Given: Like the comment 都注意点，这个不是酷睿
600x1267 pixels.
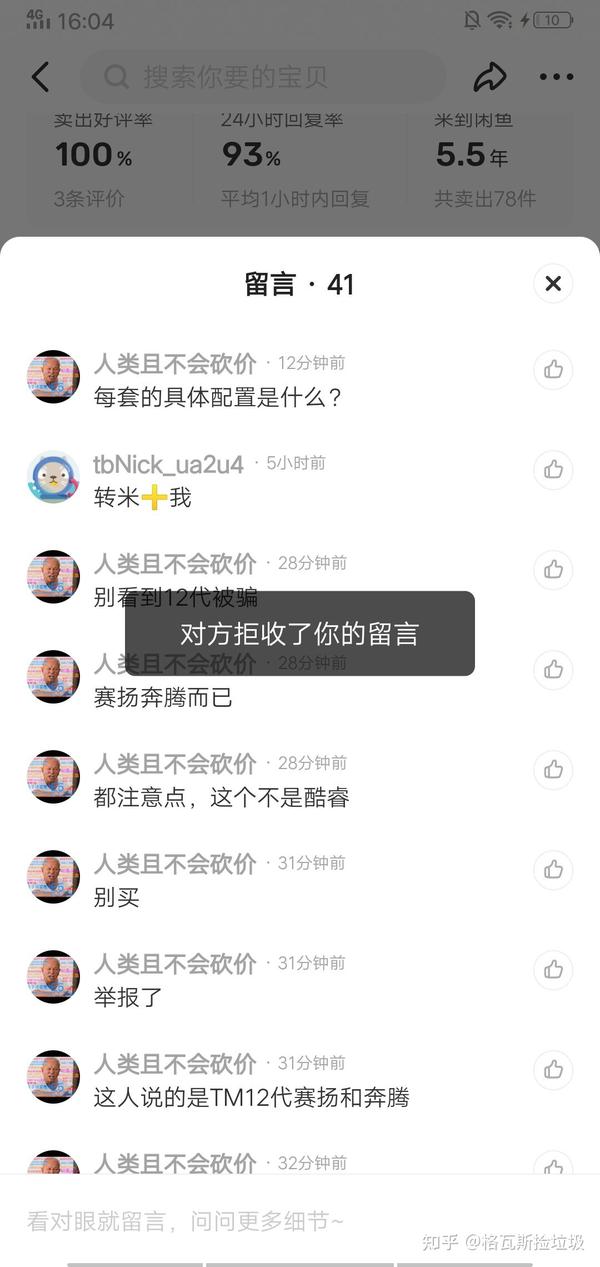Looking at the screenshot, I should 553,769.
